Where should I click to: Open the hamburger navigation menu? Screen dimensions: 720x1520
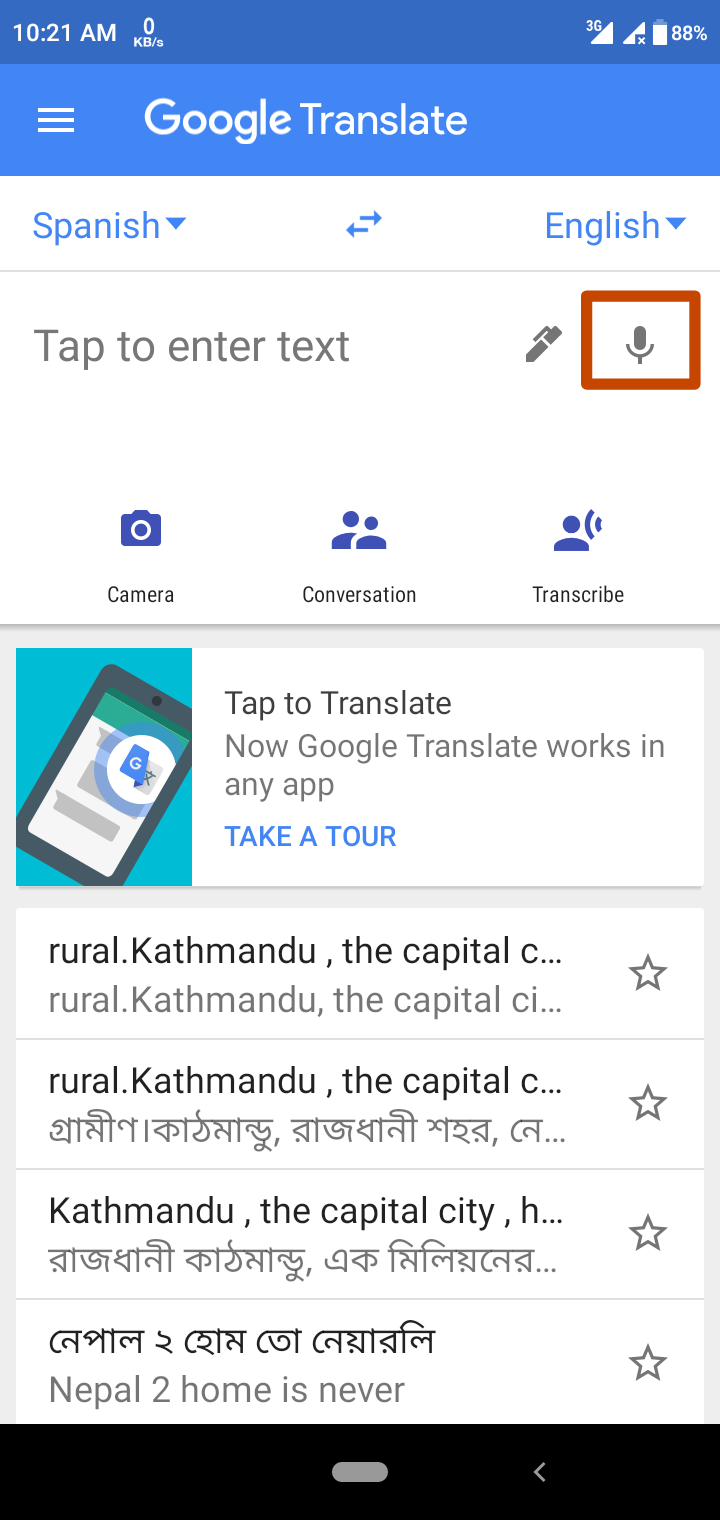(x=56, y=121)
